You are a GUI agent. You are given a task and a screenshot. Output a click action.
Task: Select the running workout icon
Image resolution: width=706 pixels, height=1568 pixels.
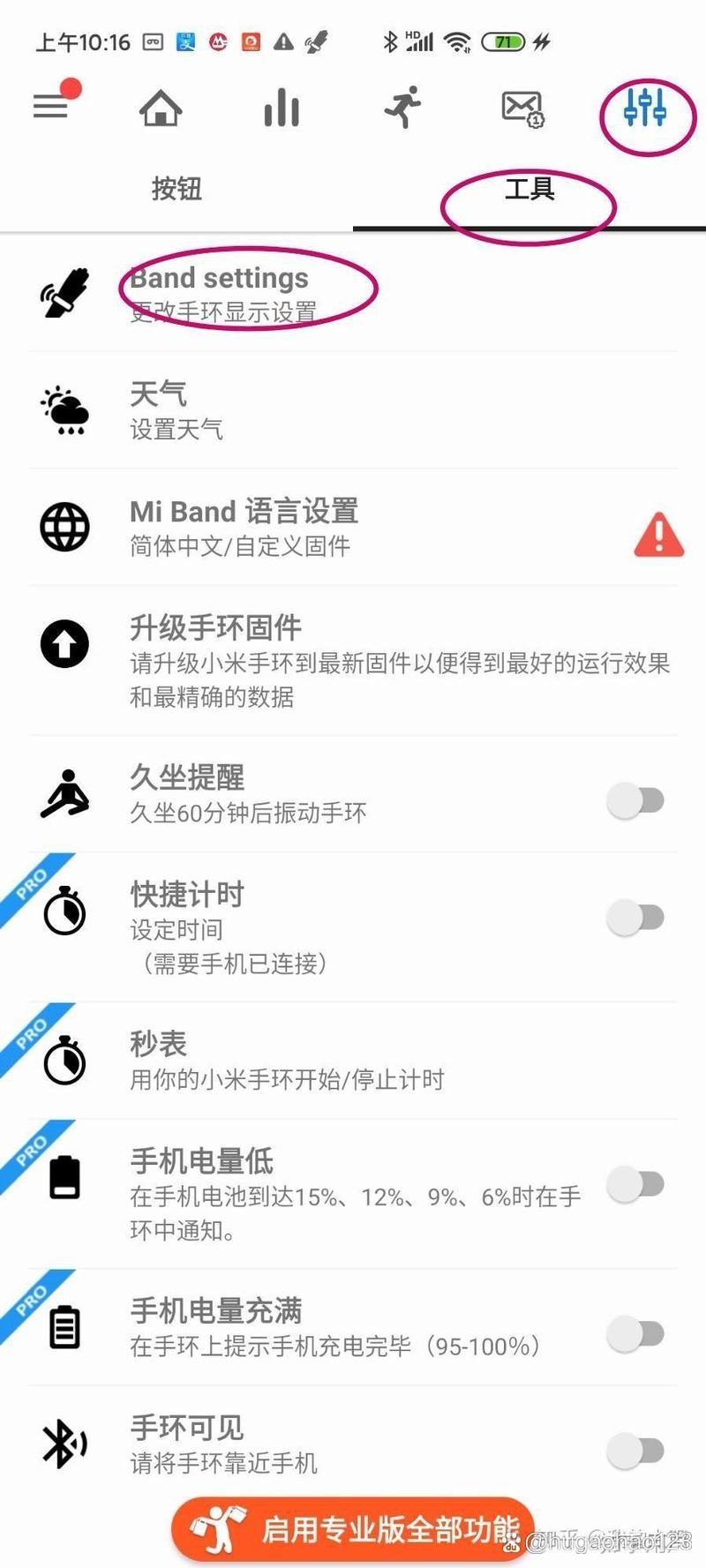point(402,108)
